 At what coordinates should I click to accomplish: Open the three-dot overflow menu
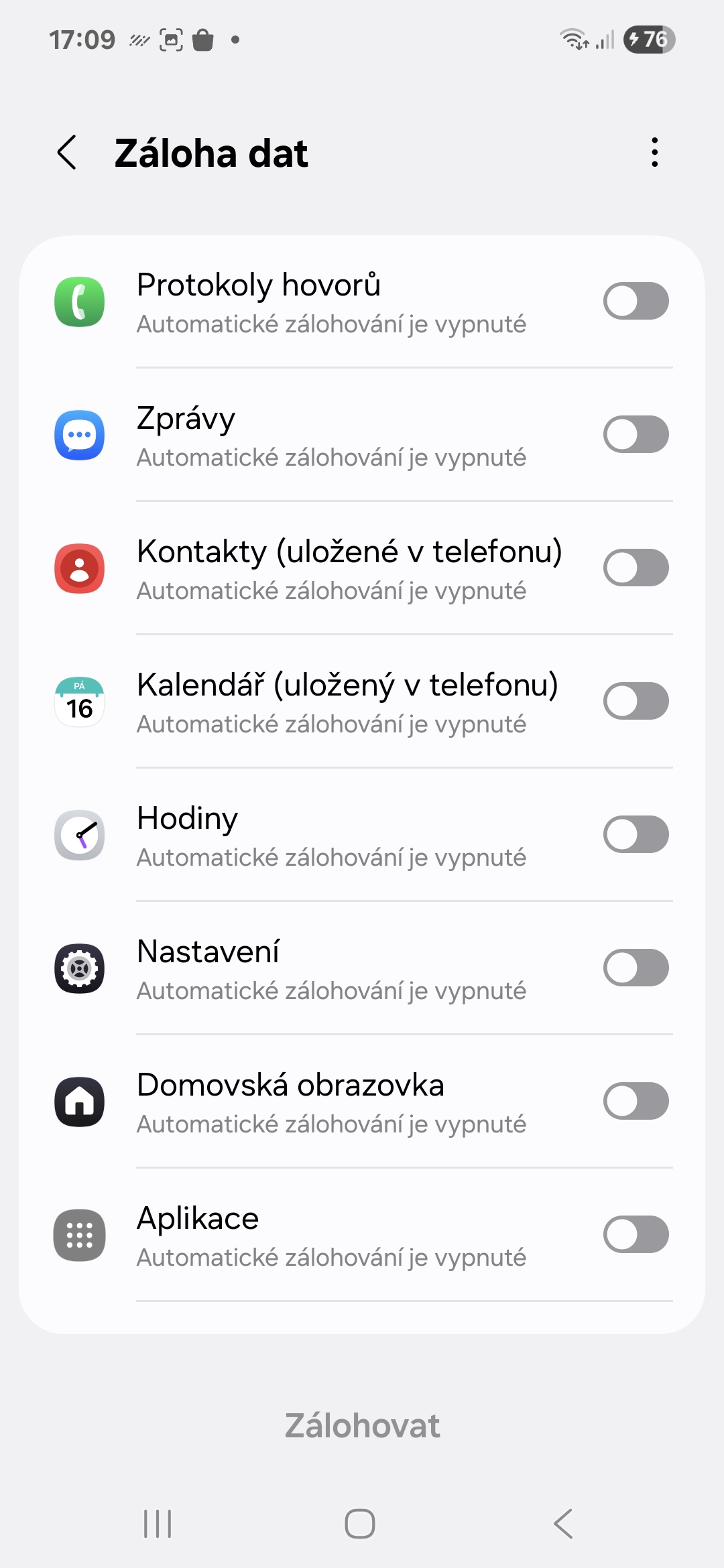click(x=655, y=153)
